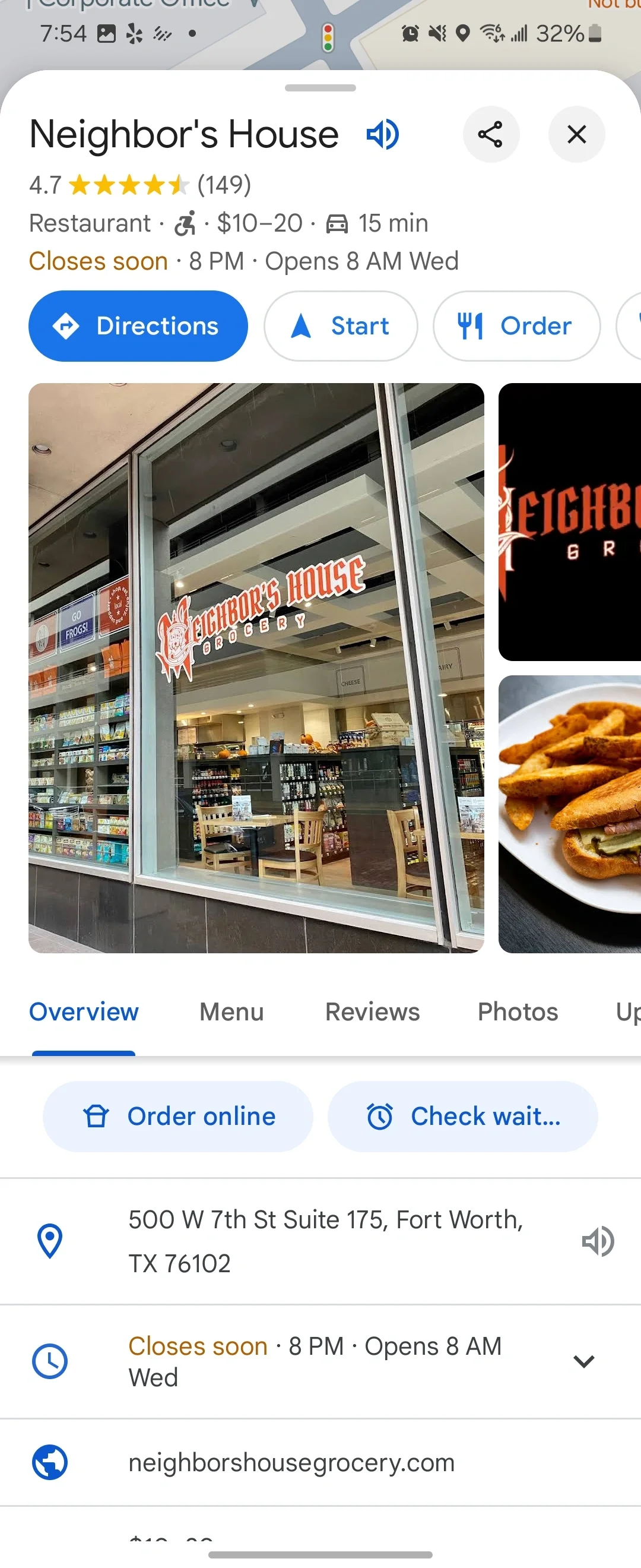Listen to the address read aloud
This screenshot has height=1568, width=641.
pos(597,1241)
